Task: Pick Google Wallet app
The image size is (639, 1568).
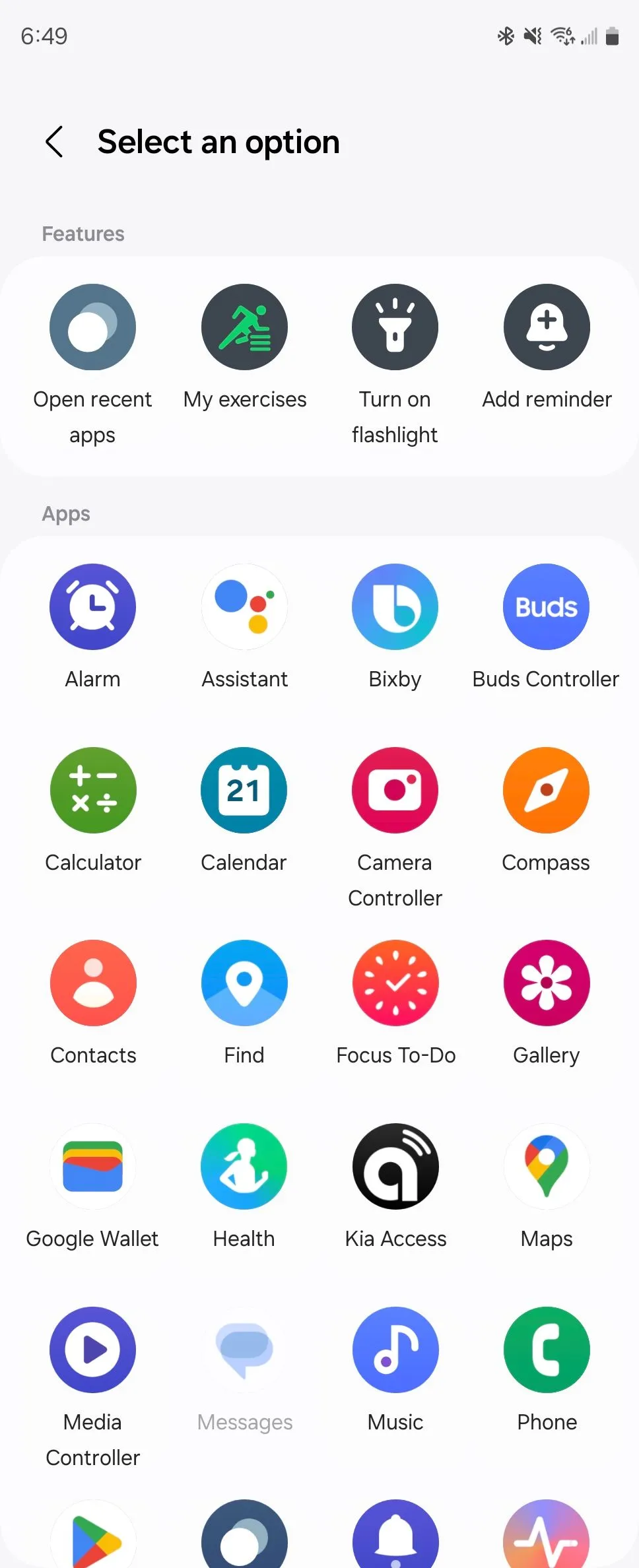Action: (92, 1167)
